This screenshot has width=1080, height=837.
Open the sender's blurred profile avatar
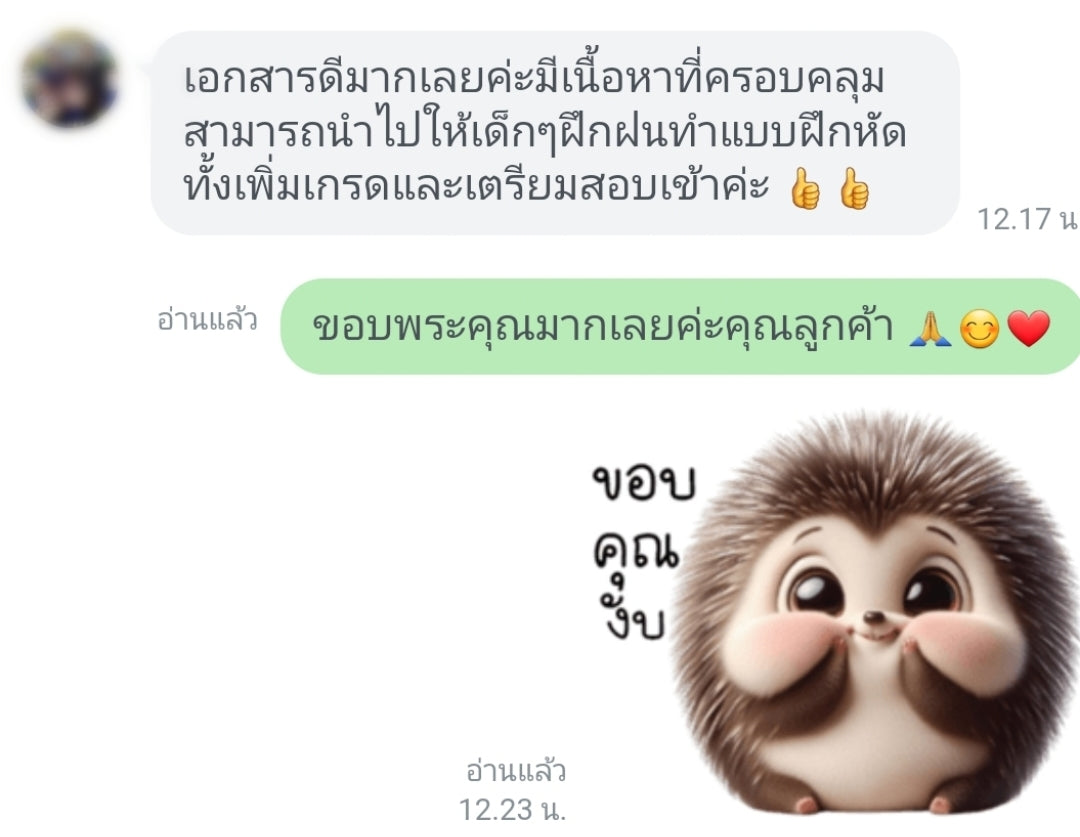(x=69, y=79)
